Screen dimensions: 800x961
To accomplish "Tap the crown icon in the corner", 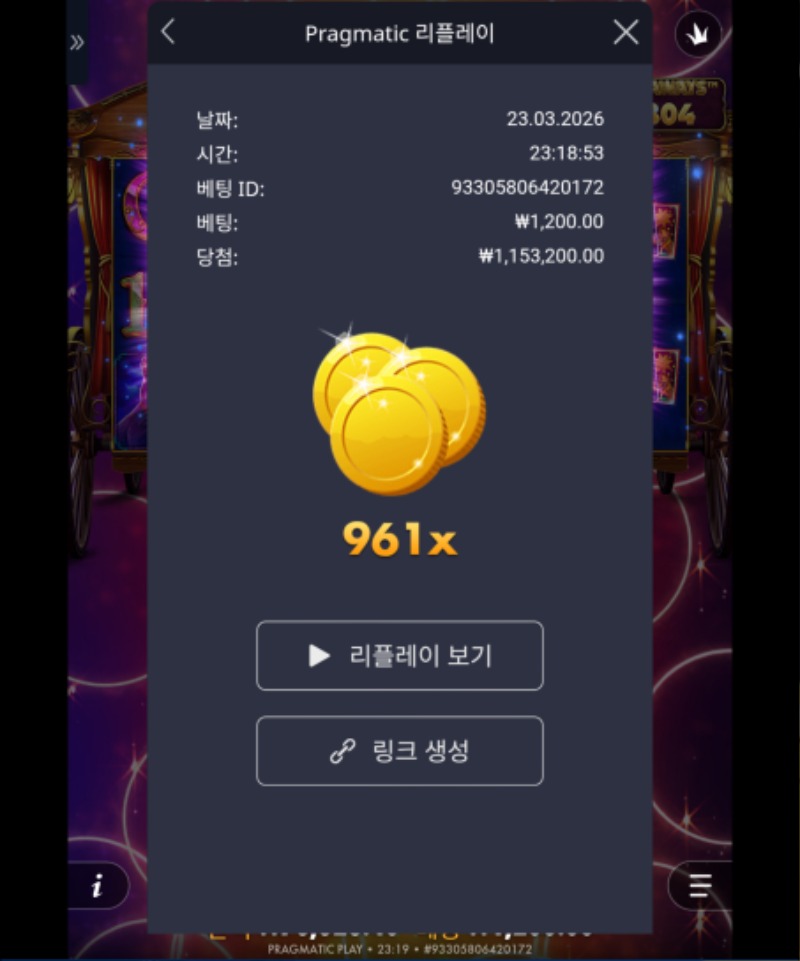I will click(x=697, y=35).
